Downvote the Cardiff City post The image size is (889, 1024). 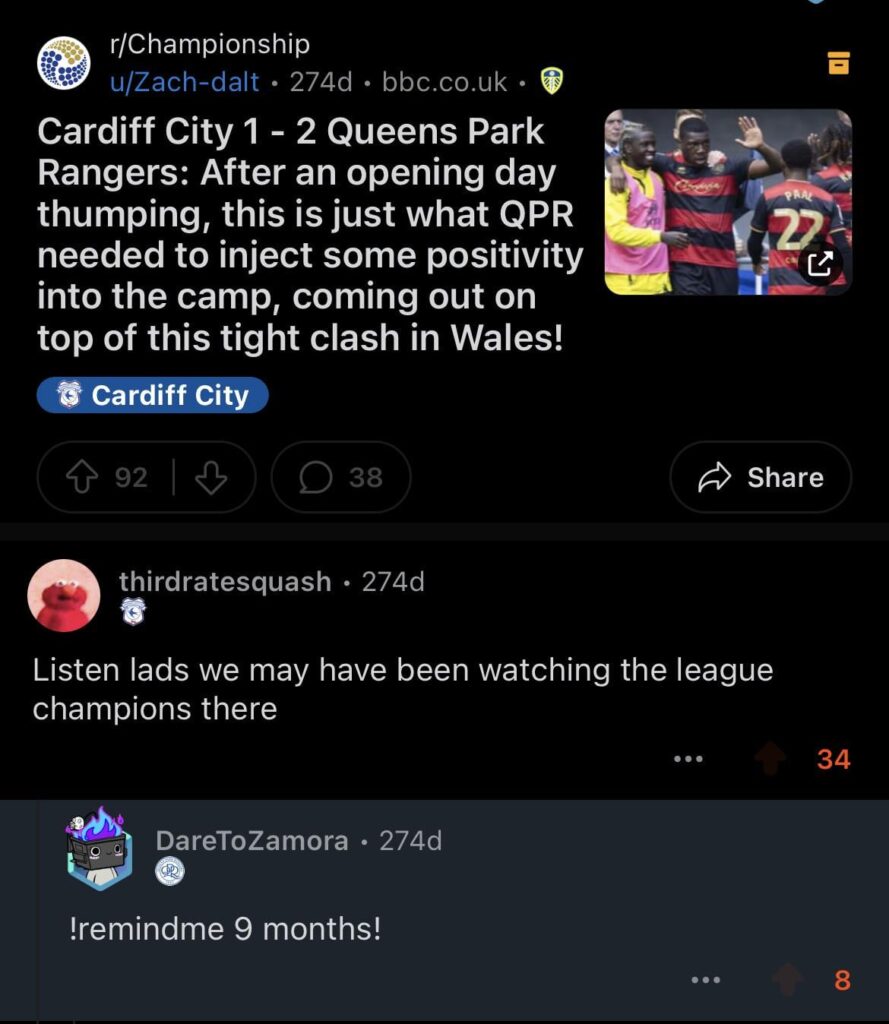211,478
